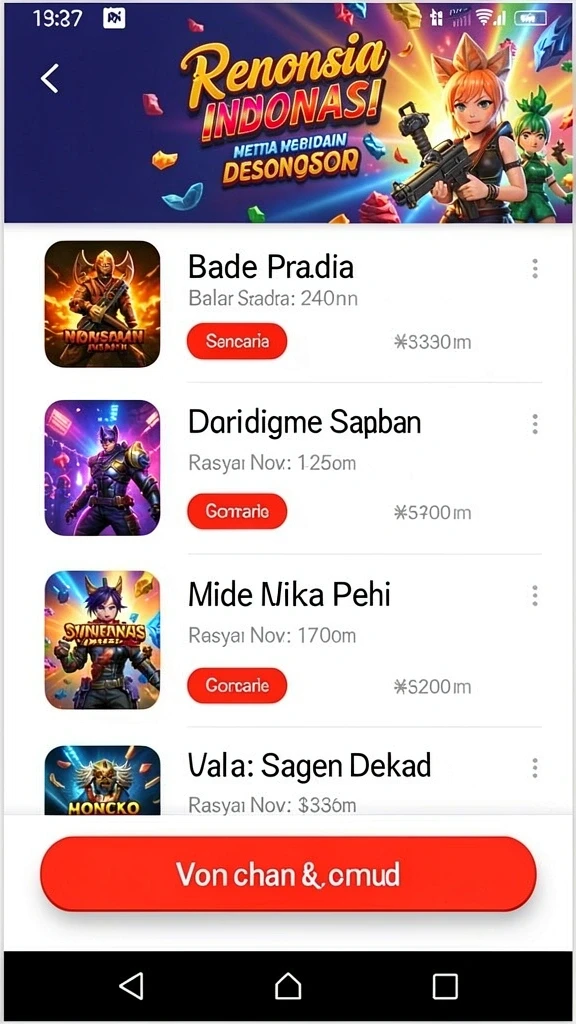Open the Mide Nika Pehi game icon
Screen dimensions: 576x1024
tap(103, 640)
